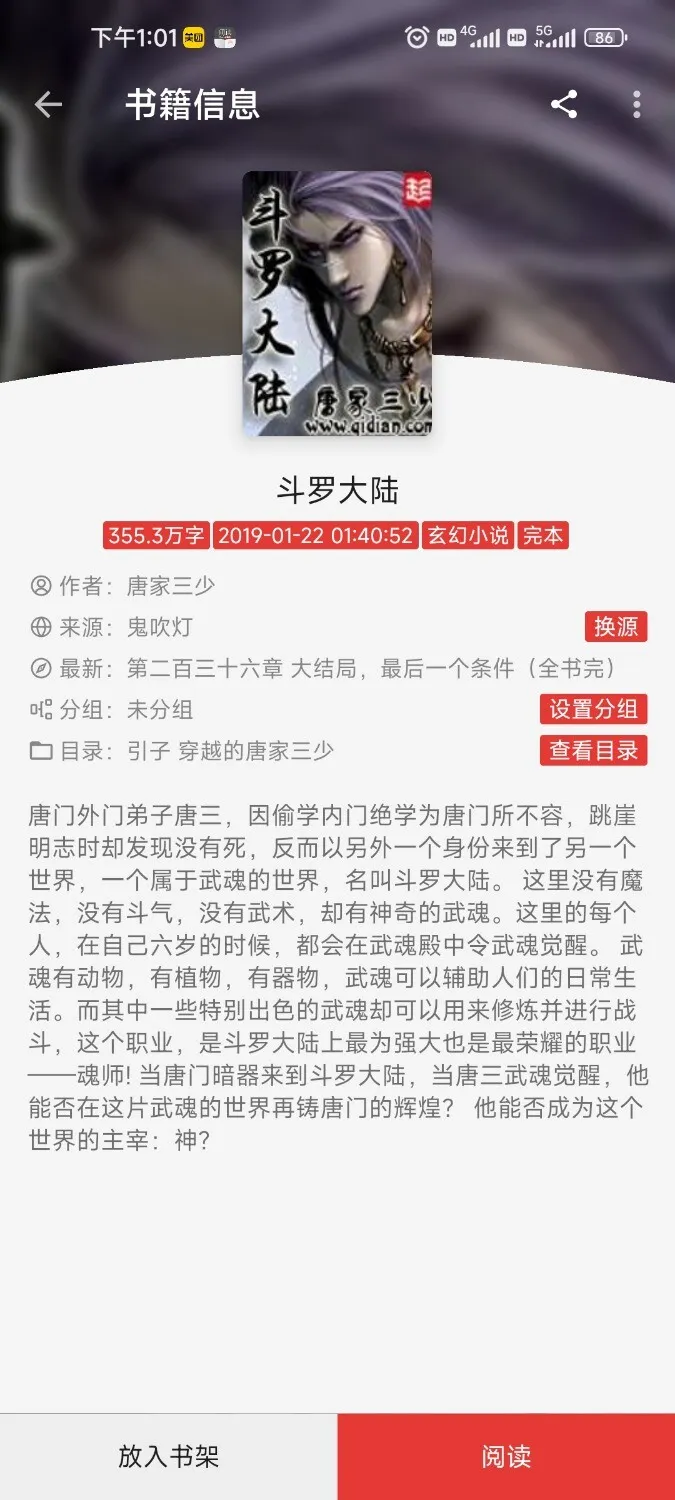Open the 斗罗大陆 book cover image
Image resolution: width=675 pixels, height=1500 pixels.
(337, 303)
